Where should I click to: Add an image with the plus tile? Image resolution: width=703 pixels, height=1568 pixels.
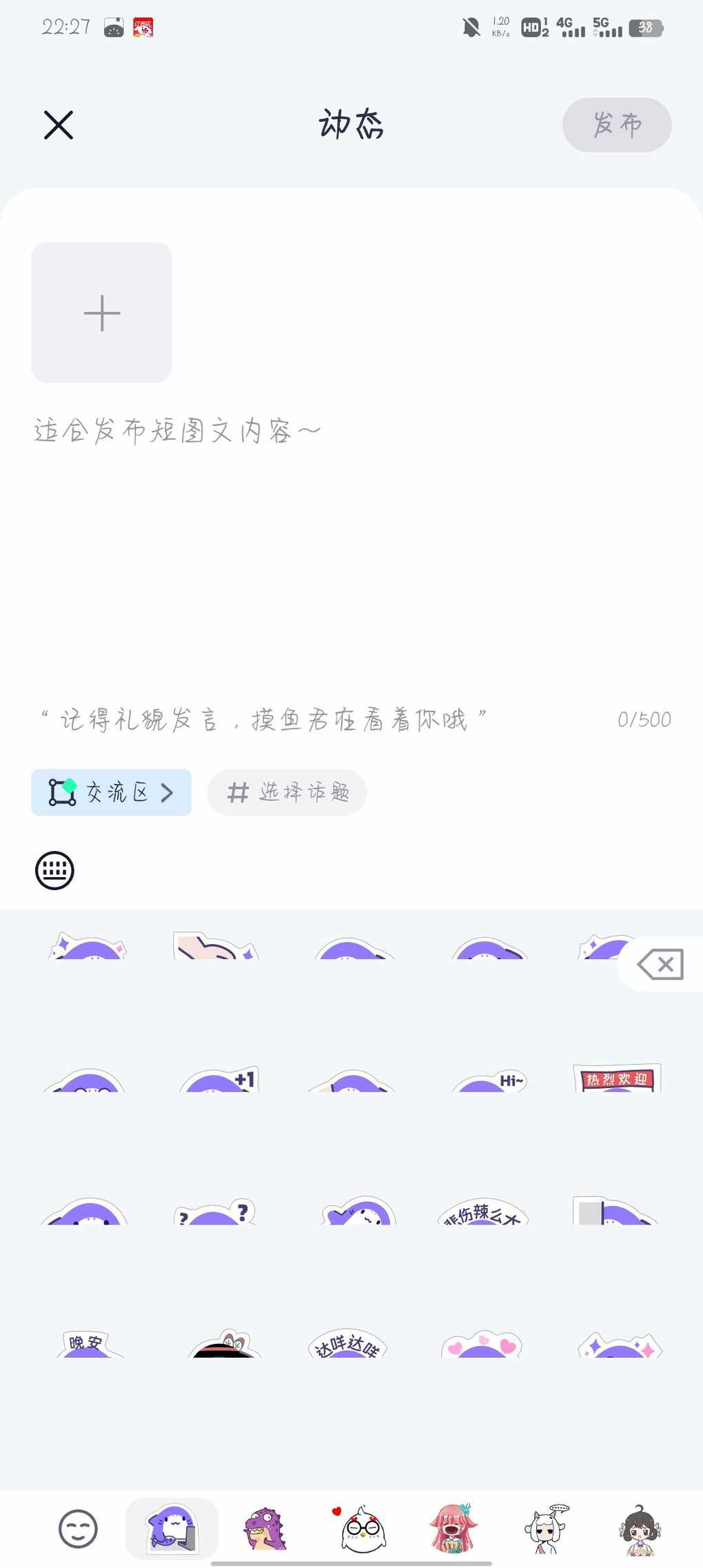tap(101, 312)
